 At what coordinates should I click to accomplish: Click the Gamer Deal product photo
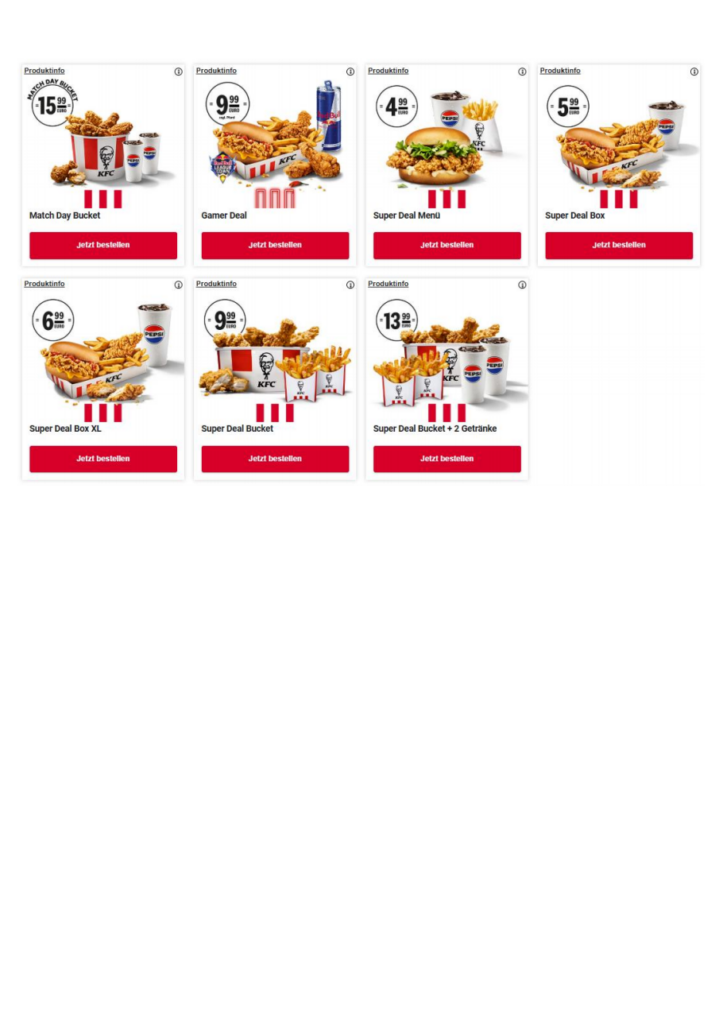pyautogui.click(x=274, y=145)
